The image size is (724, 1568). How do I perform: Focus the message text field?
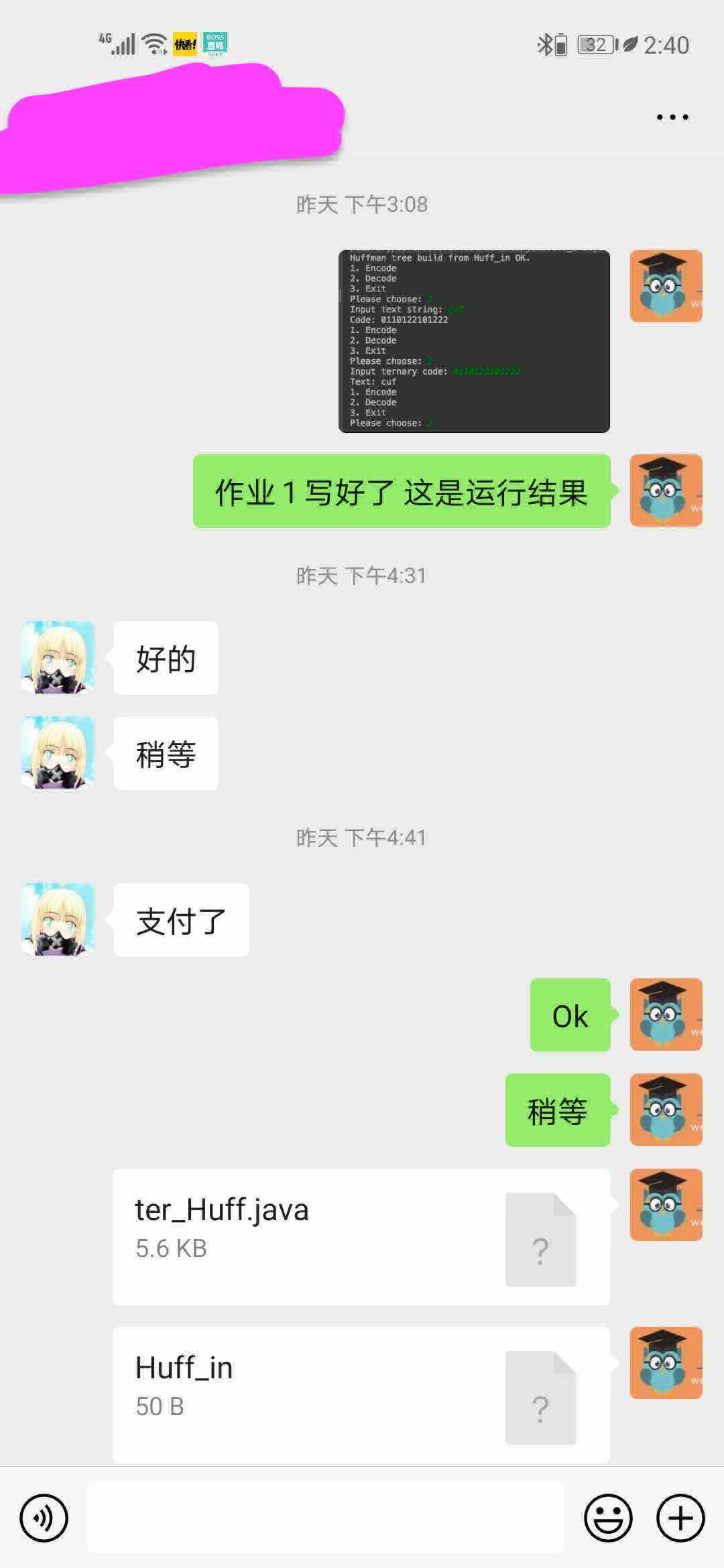[326, 1518]
